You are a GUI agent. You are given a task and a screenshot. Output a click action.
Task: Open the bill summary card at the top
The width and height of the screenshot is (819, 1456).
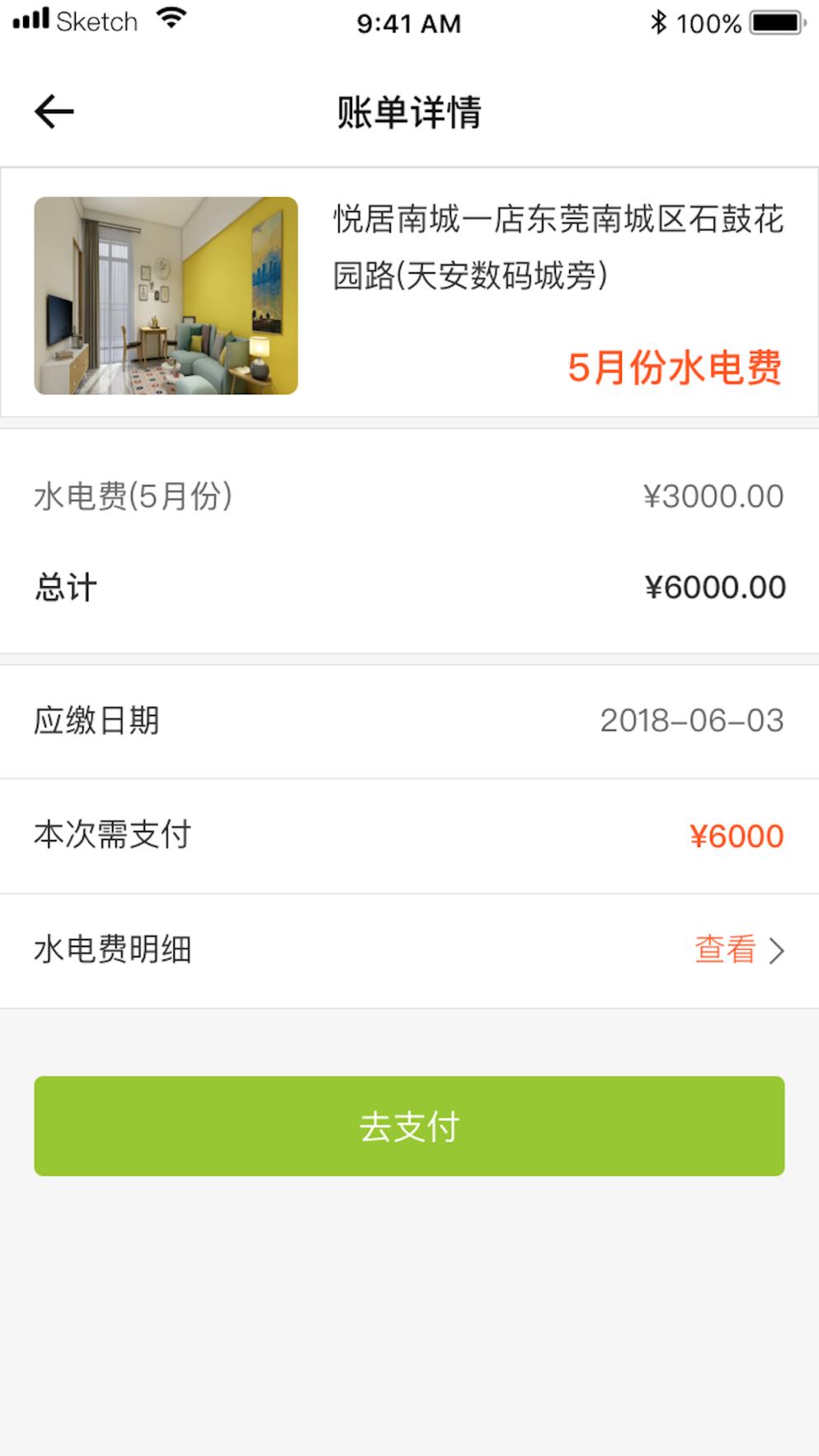[409, 289]
